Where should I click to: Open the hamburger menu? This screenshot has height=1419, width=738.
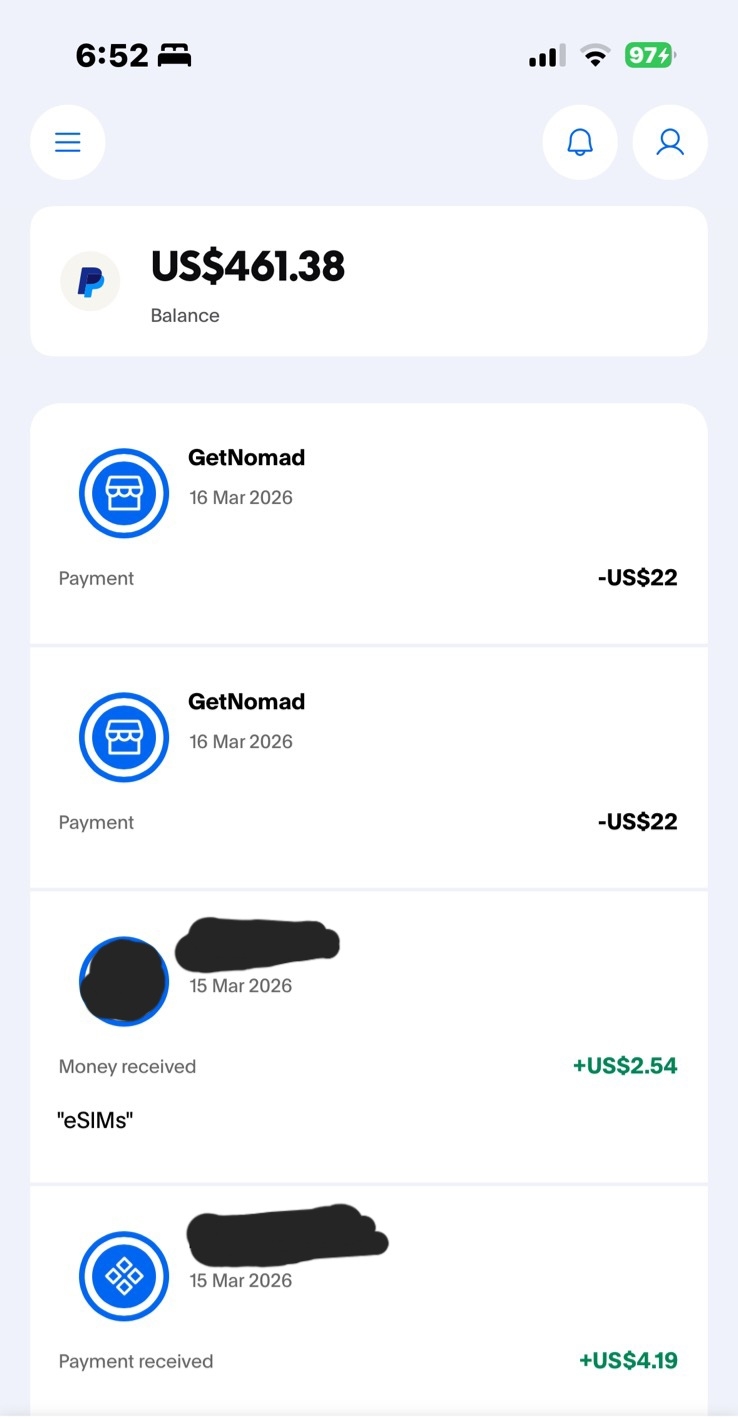67,142
